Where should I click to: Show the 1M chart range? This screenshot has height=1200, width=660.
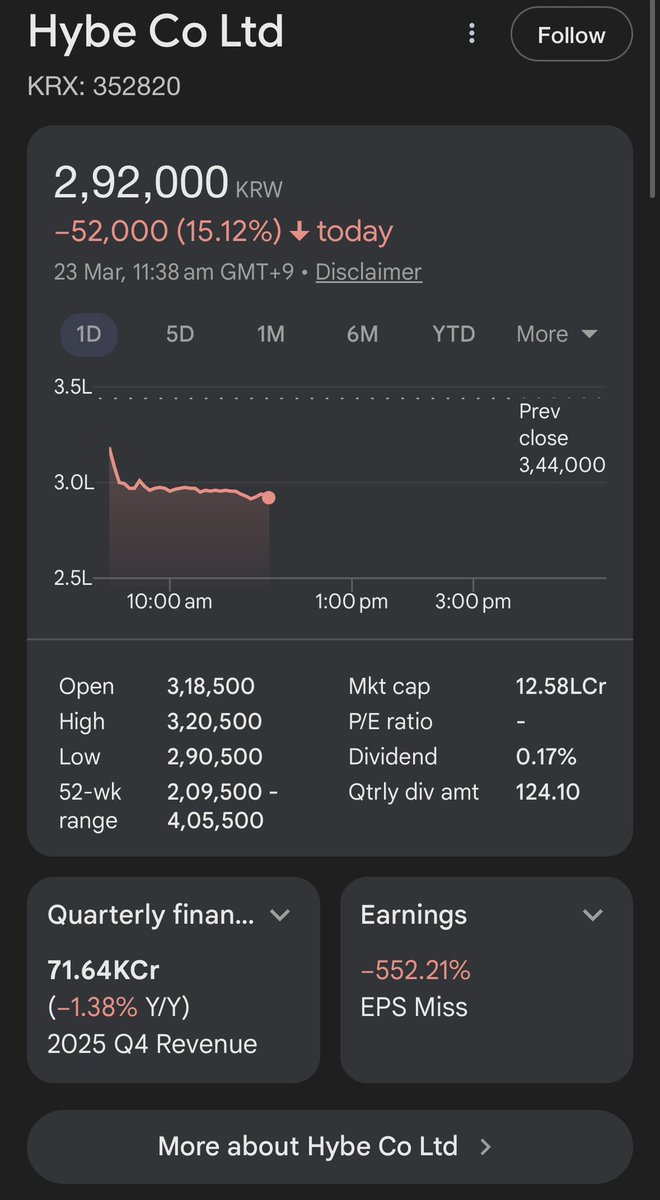(271, 334)
